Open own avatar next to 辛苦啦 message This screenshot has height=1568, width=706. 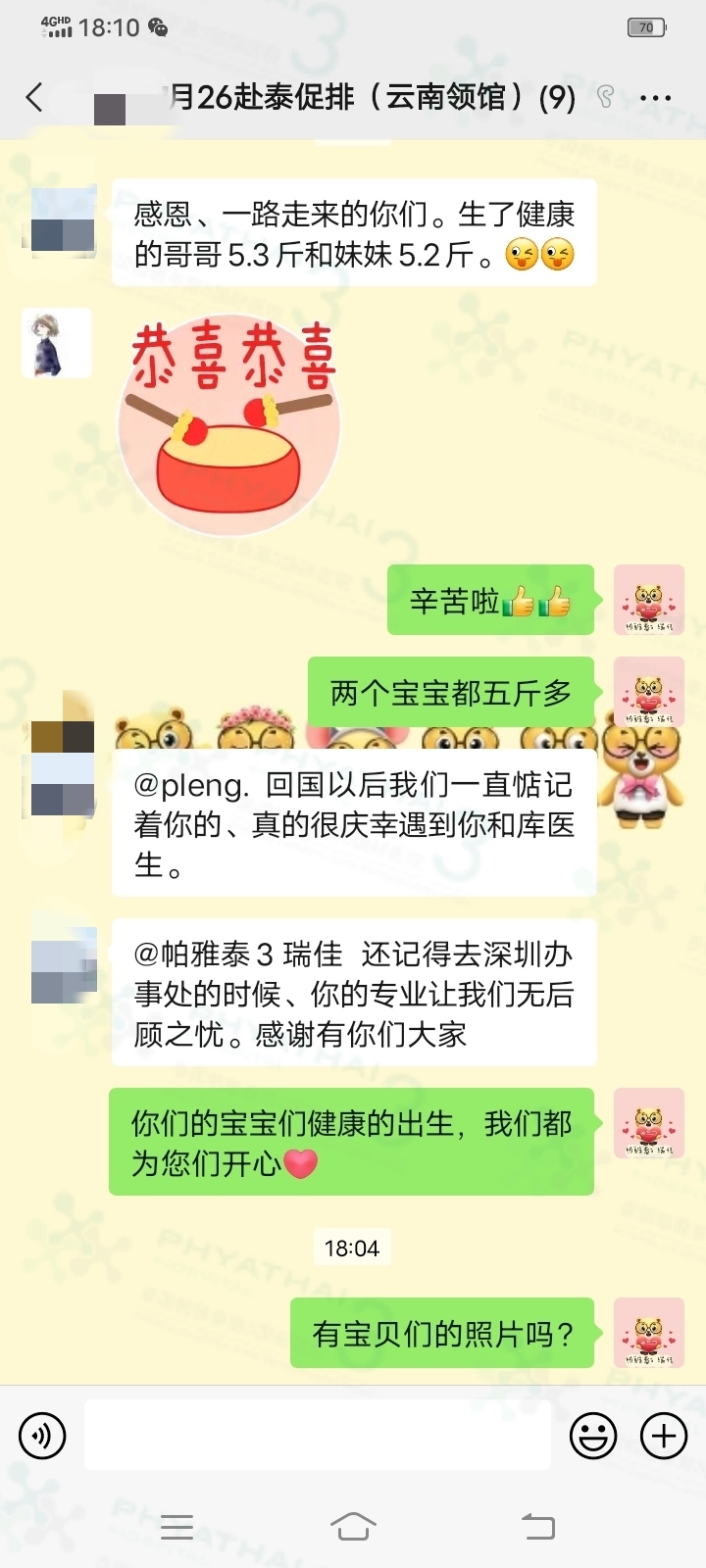coord(648,600)
